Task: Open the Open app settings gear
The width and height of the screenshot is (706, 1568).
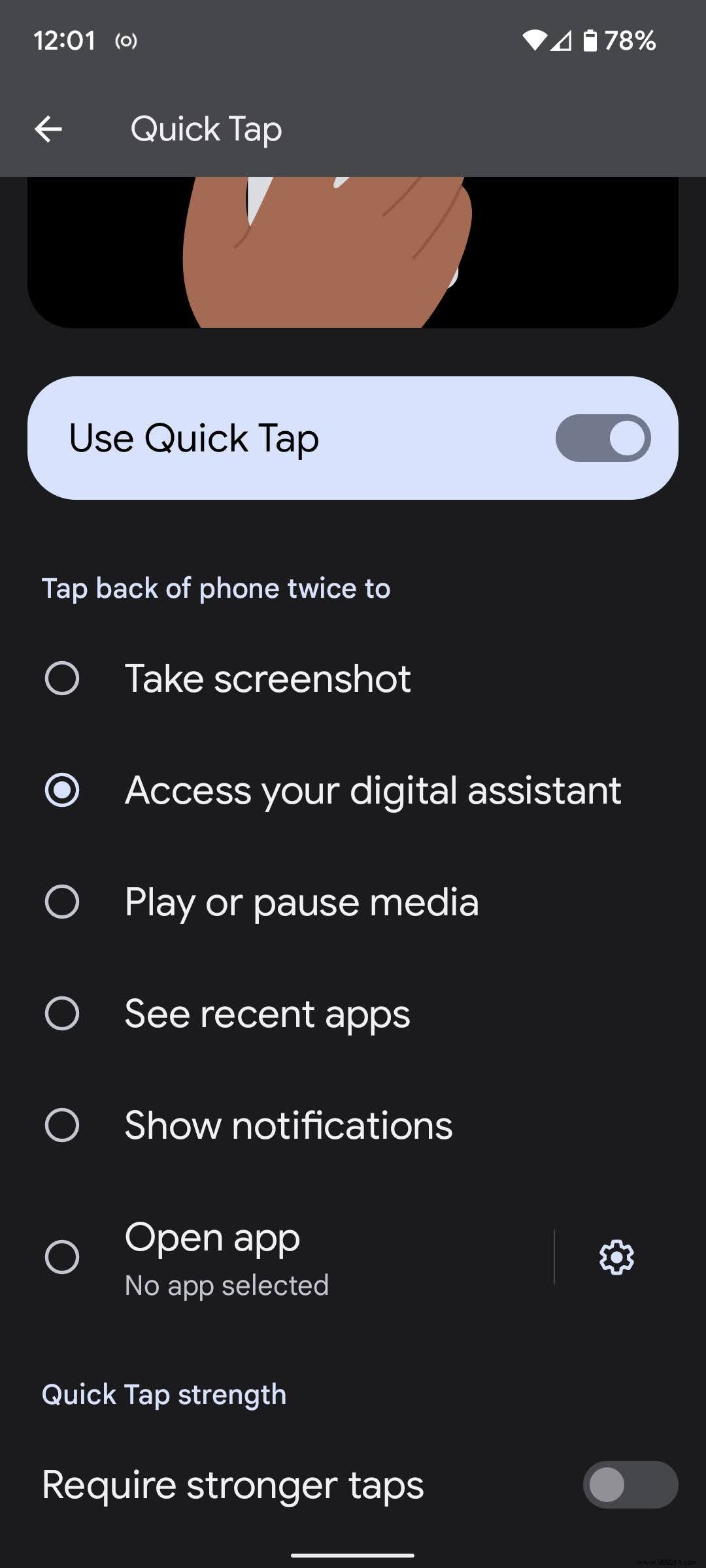Action: pos(615,1258)
